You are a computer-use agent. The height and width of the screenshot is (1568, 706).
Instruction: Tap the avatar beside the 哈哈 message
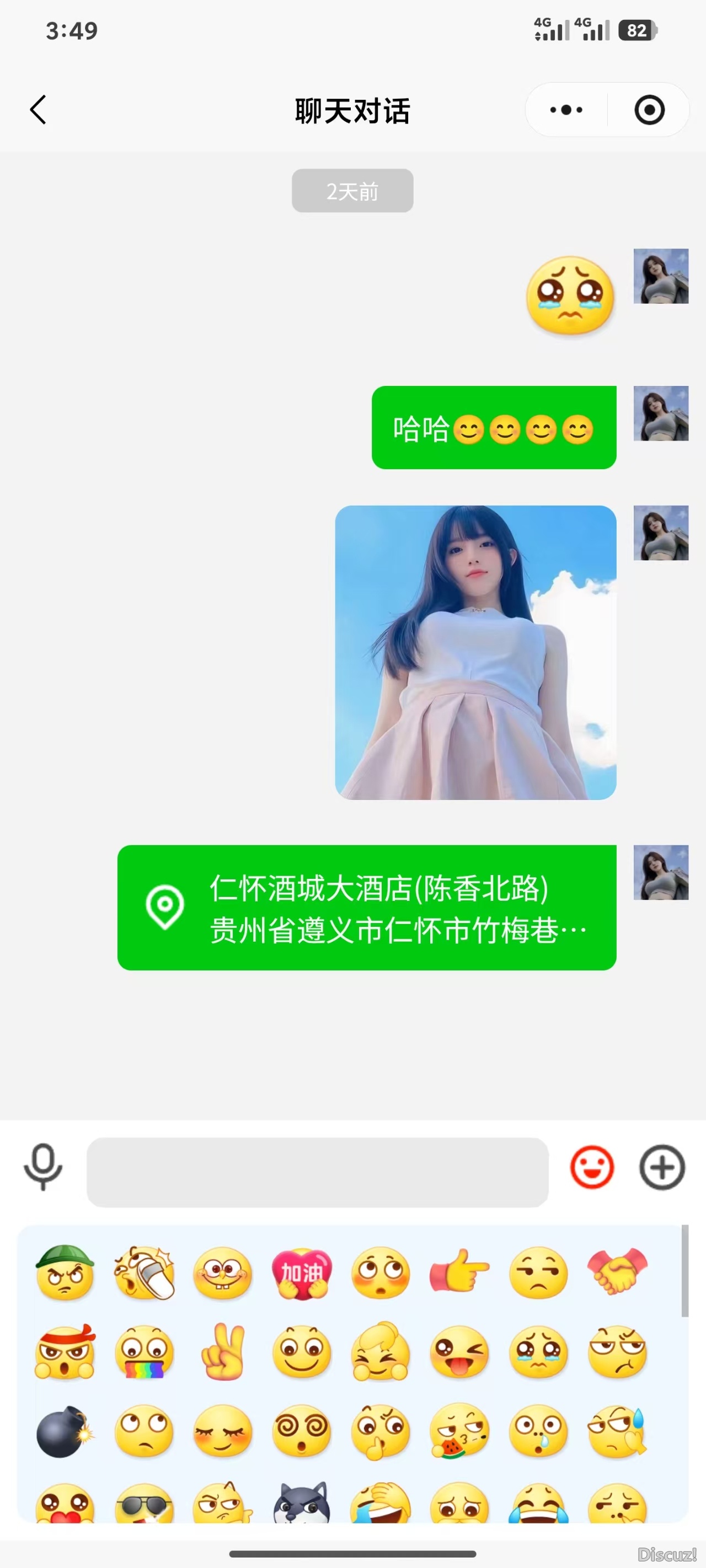tap(660, 414)
